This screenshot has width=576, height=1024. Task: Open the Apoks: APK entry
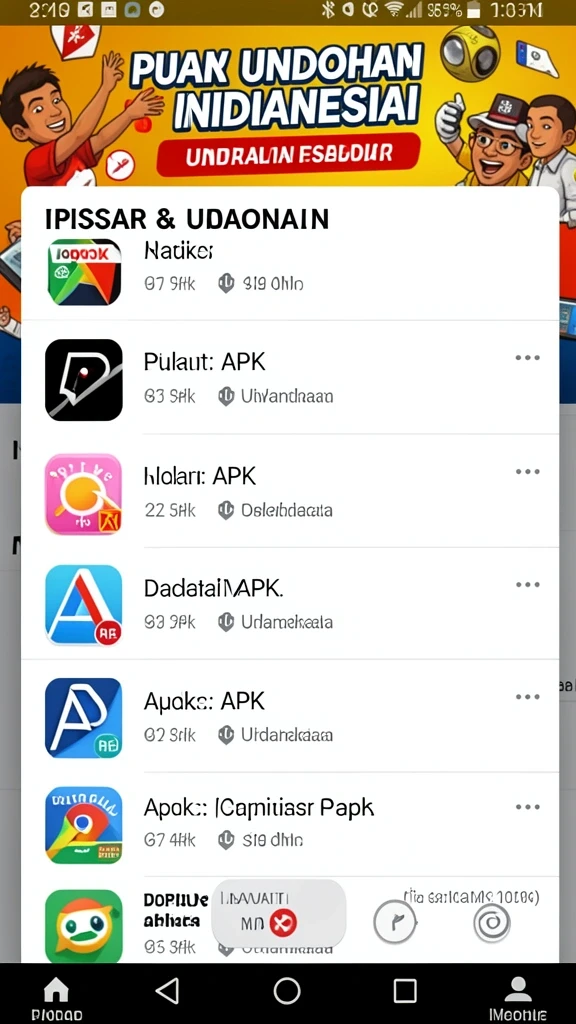pos(290,716)
